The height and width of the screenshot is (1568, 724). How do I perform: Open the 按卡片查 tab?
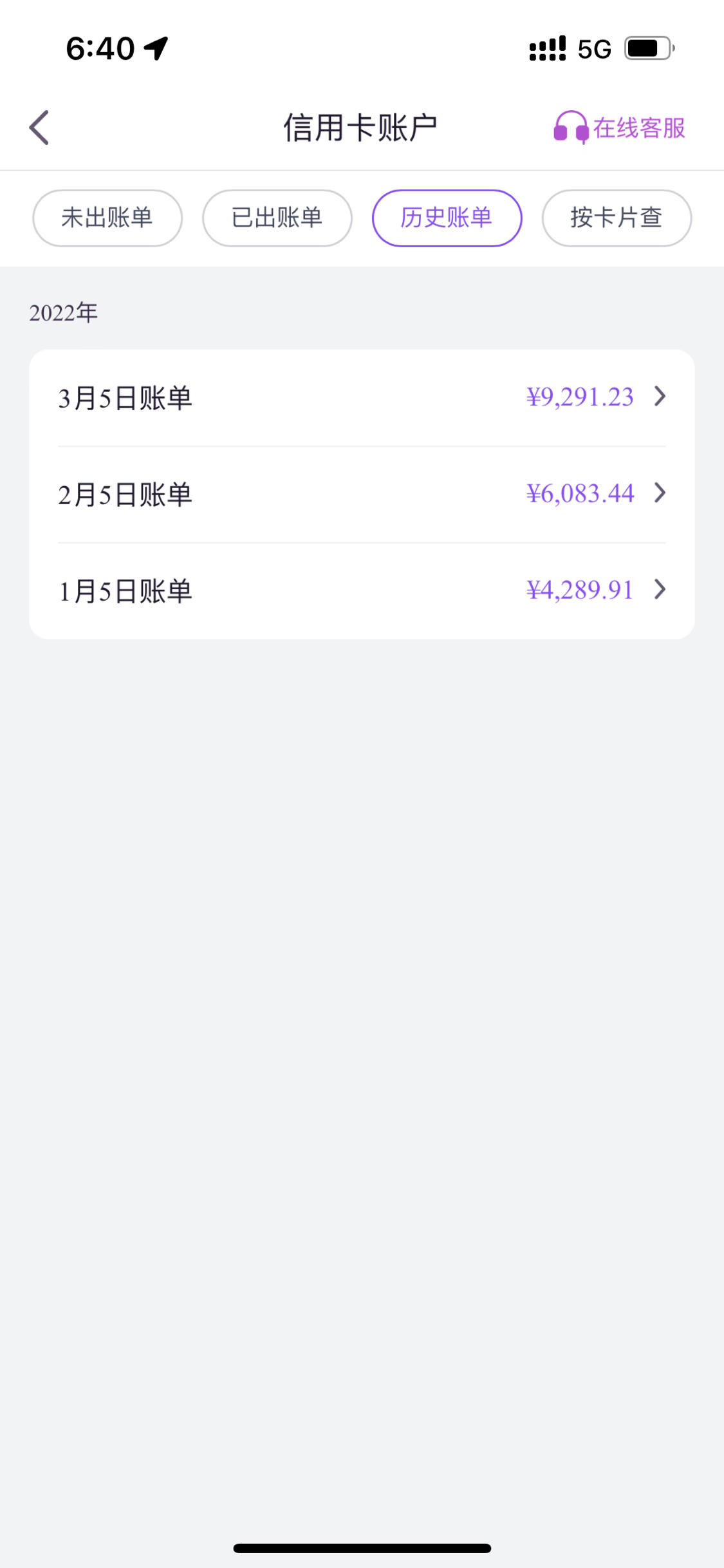tap(617, 218)
